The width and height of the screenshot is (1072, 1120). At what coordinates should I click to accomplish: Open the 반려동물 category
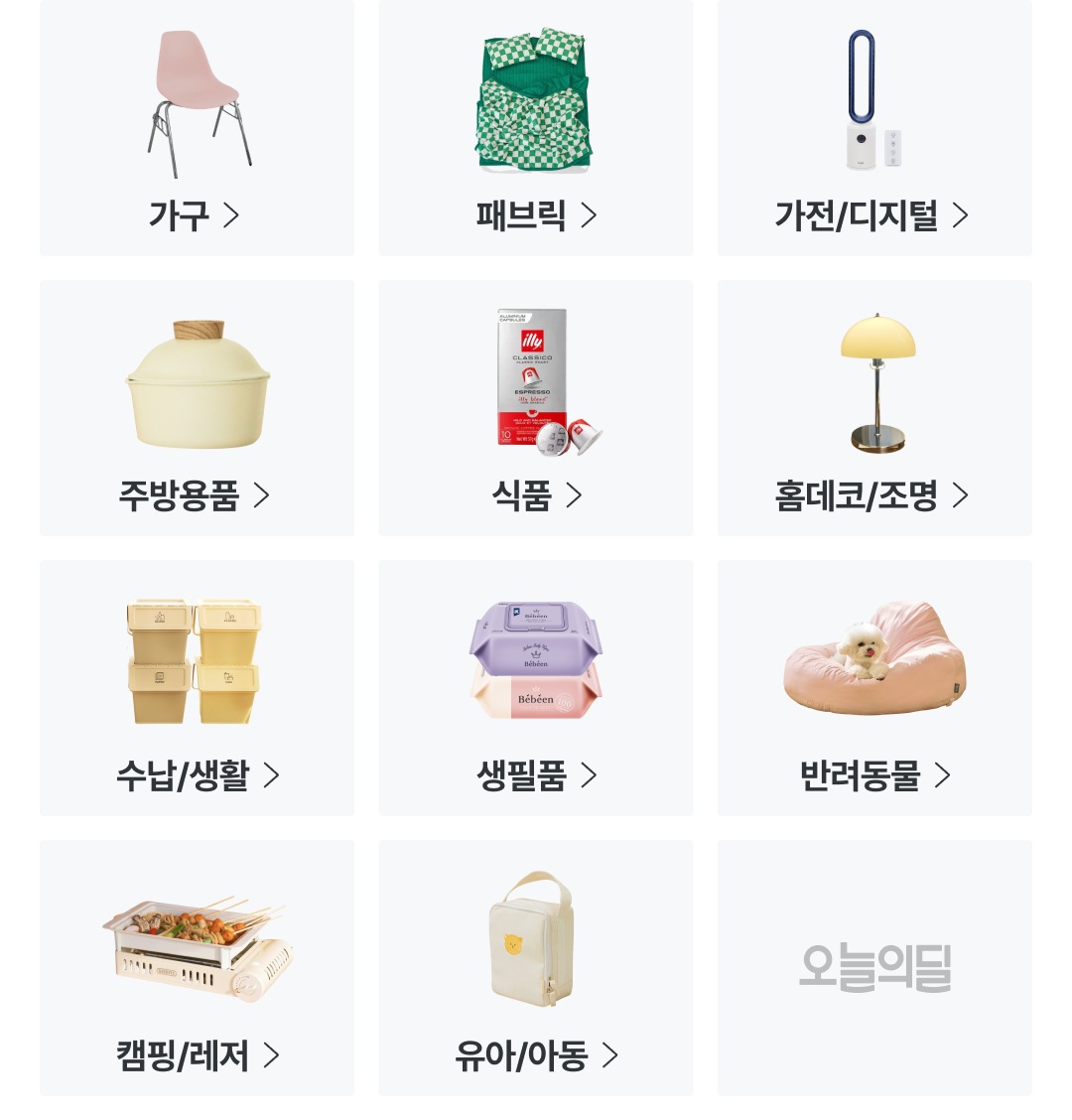pos(874,688)
